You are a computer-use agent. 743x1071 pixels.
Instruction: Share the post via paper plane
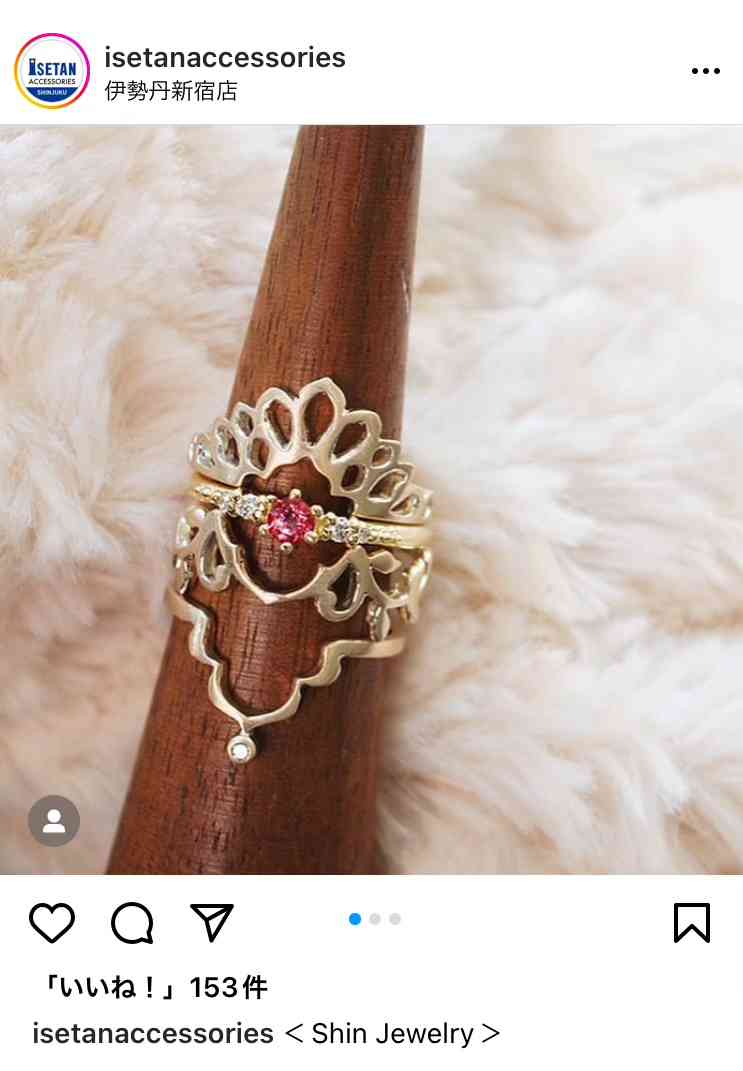coord(212,922)
